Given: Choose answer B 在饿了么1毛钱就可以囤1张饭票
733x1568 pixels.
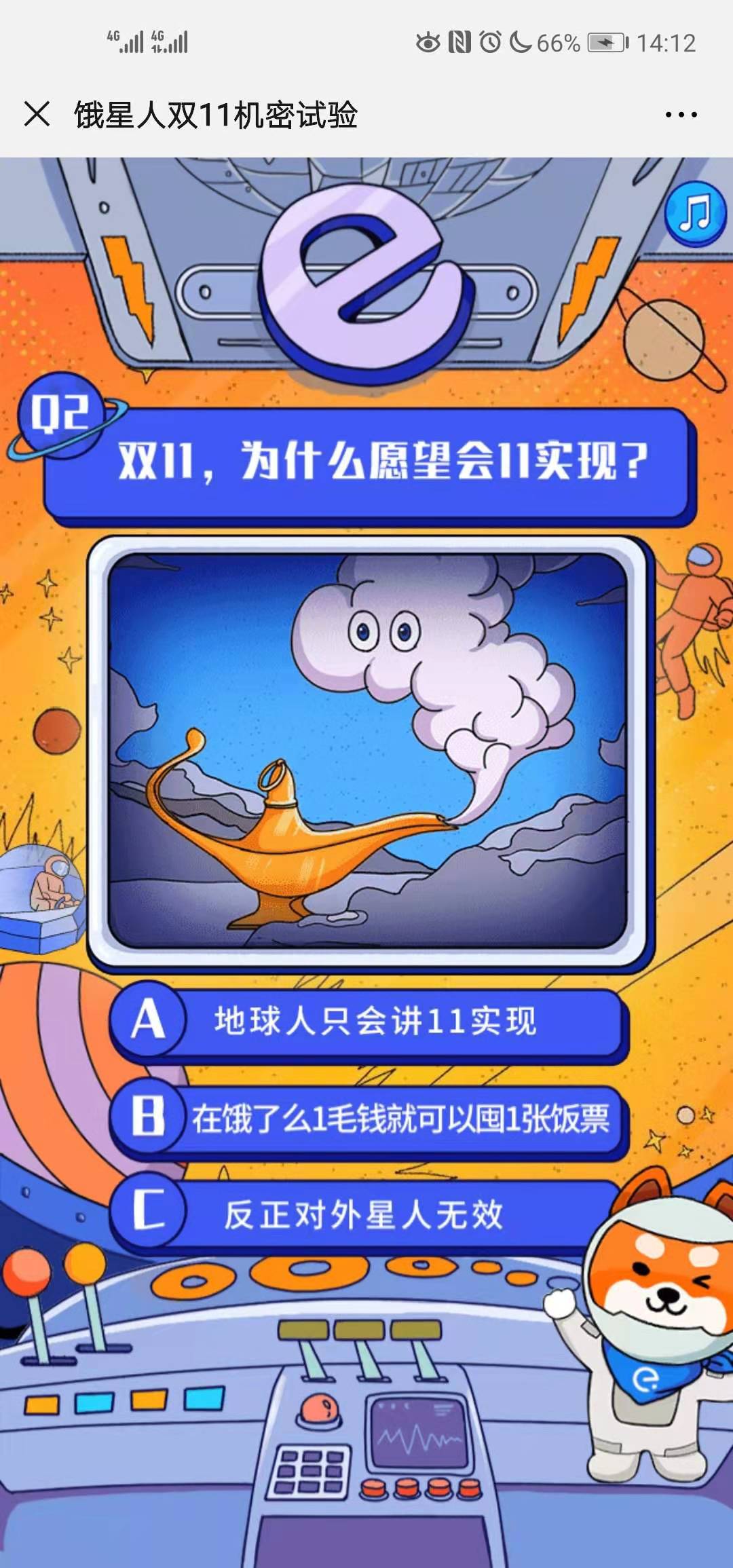Looking at the screenshot, I should coord(370,1119).
